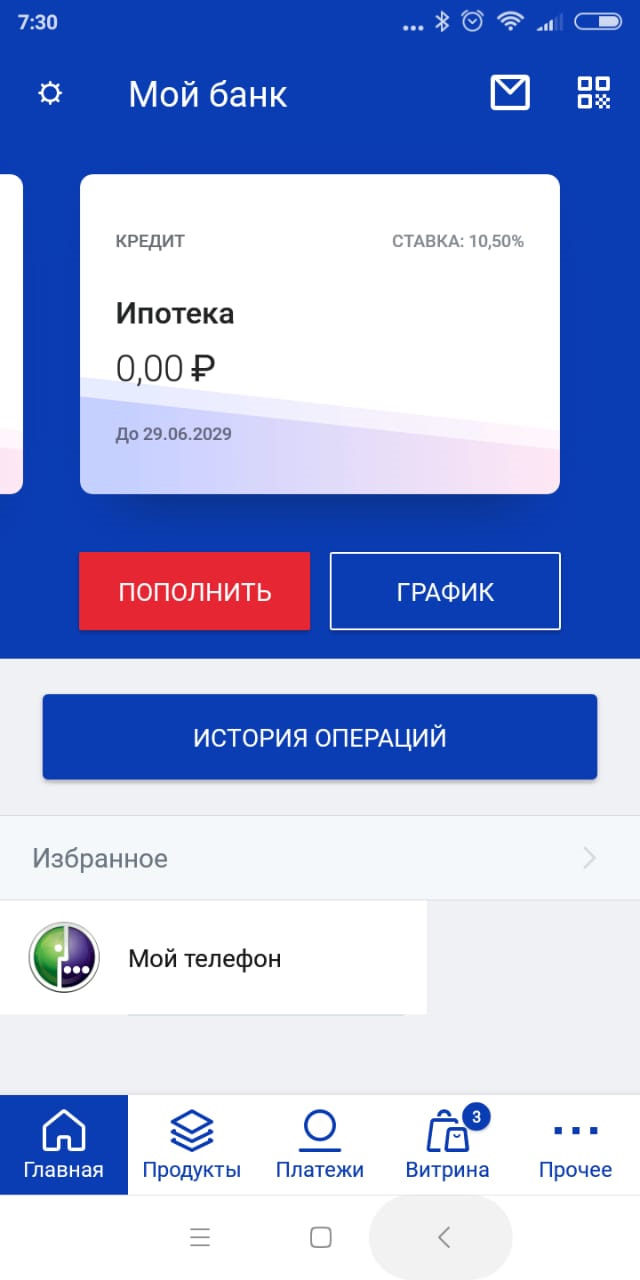This screenshot has height=1280, width=640.
Task: View История операций
Action: coord(320,737)
